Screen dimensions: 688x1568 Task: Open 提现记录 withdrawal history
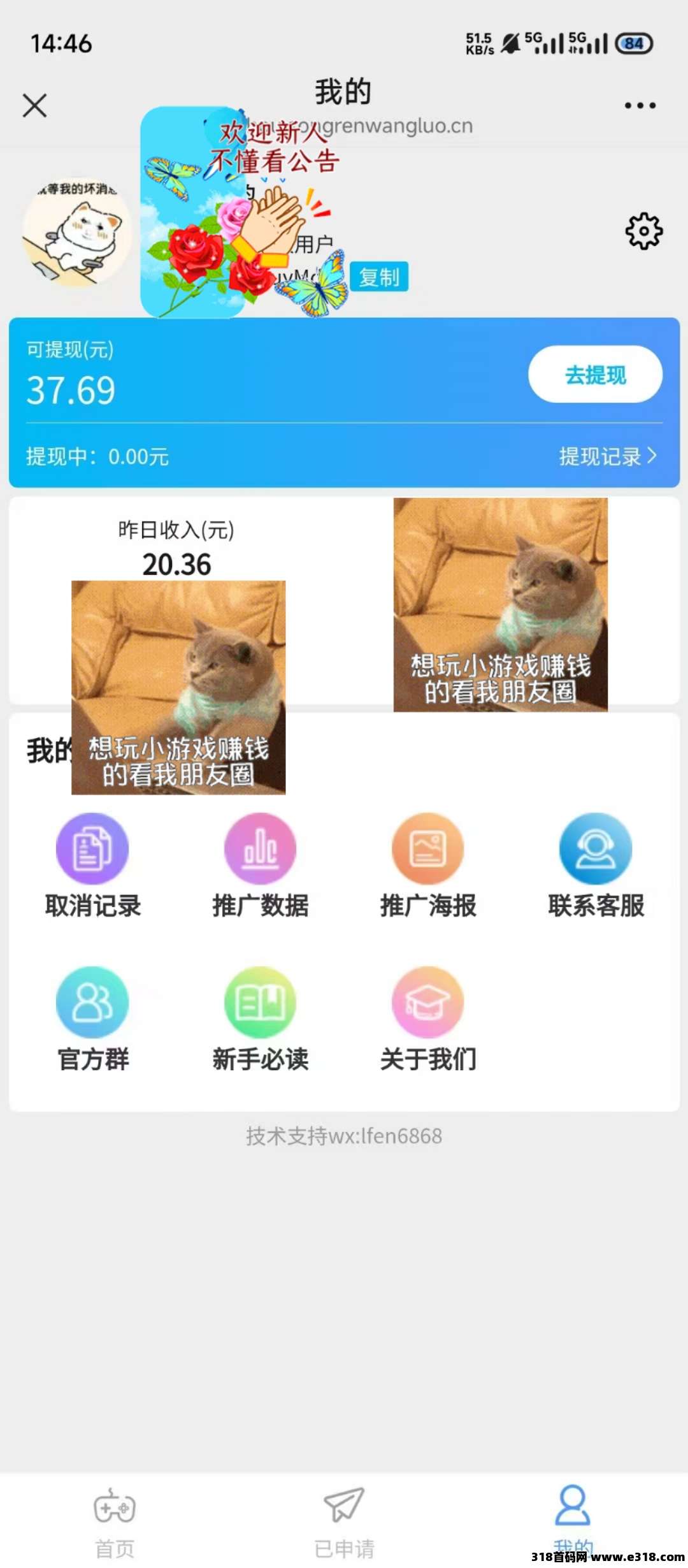pyautogui.click(x=607, y=456)
